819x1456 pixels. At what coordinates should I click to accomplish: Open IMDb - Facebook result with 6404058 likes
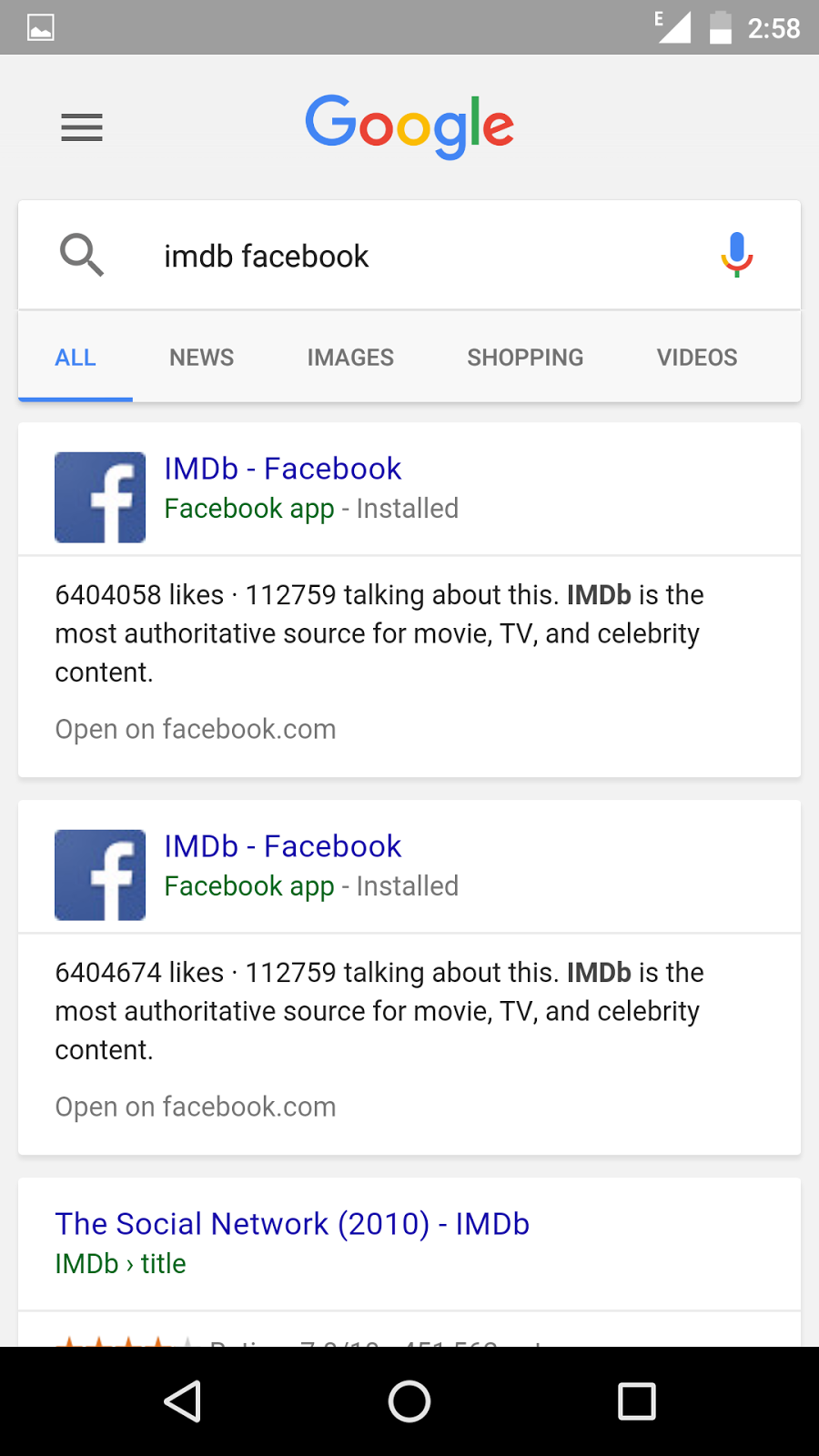pyautogui.click(x=282, y=469)
